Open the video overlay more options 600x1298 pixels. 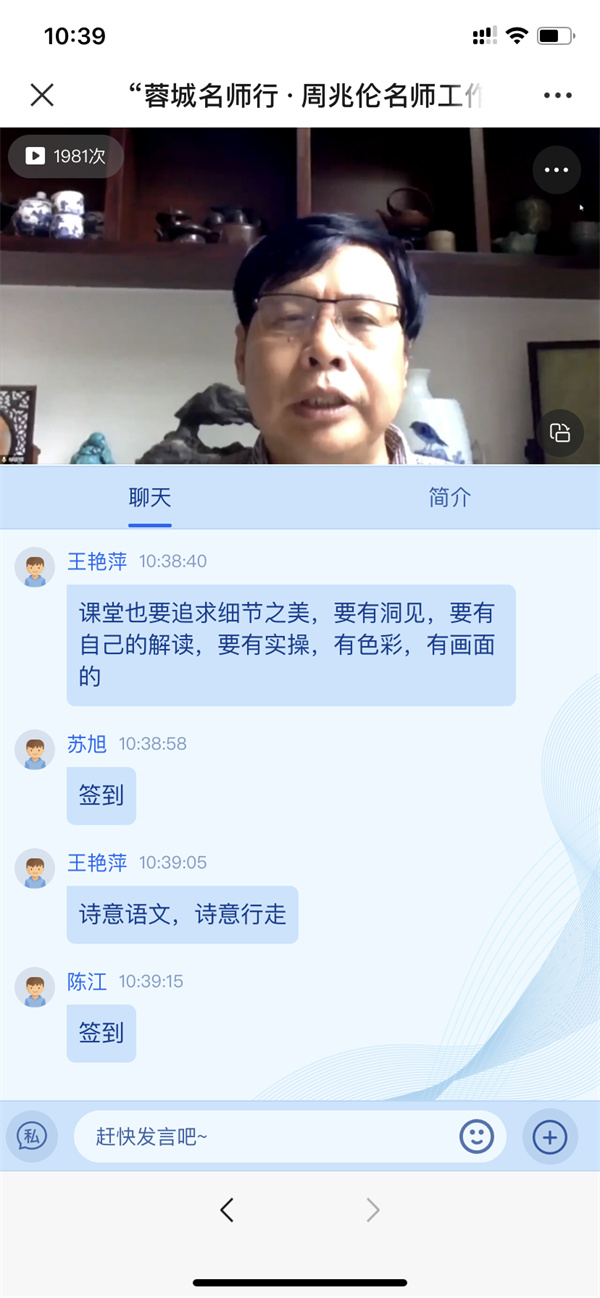(556, 170)
